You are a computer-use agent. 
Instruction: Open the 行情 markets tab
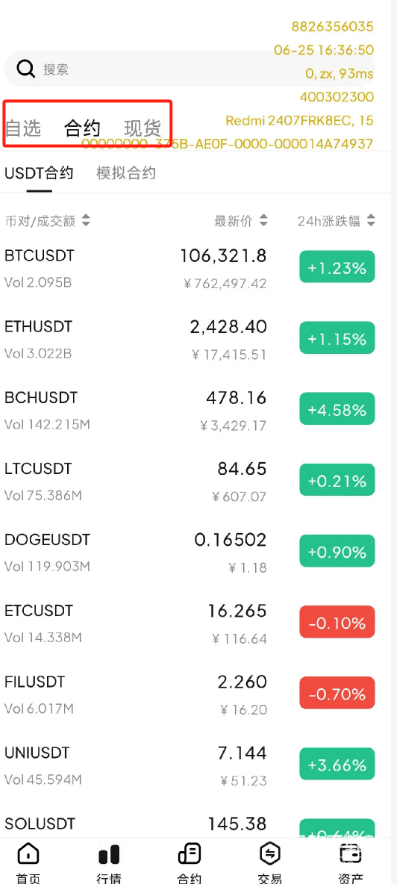[109, 863]
